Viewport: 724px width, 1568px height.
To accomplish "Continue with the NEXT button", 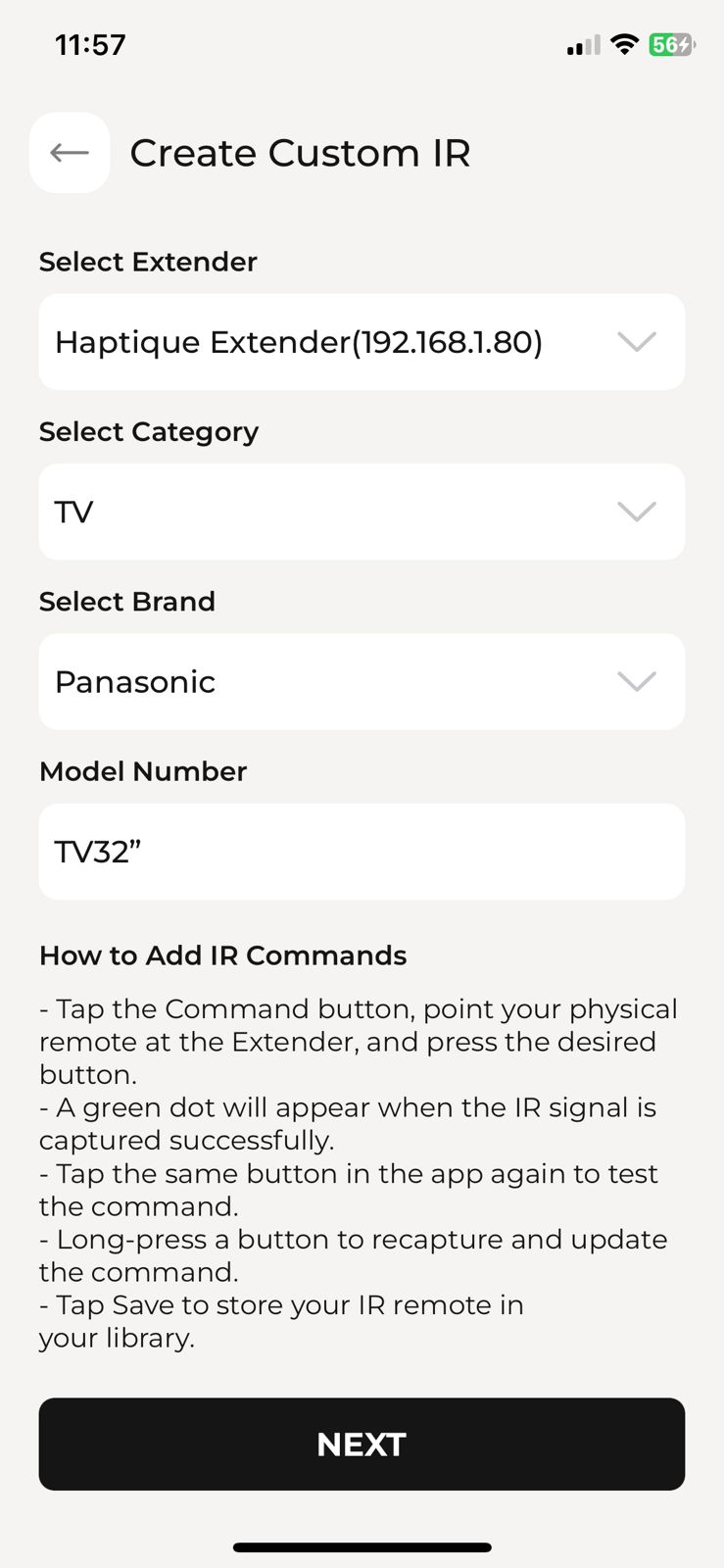I will point(362,1444).
